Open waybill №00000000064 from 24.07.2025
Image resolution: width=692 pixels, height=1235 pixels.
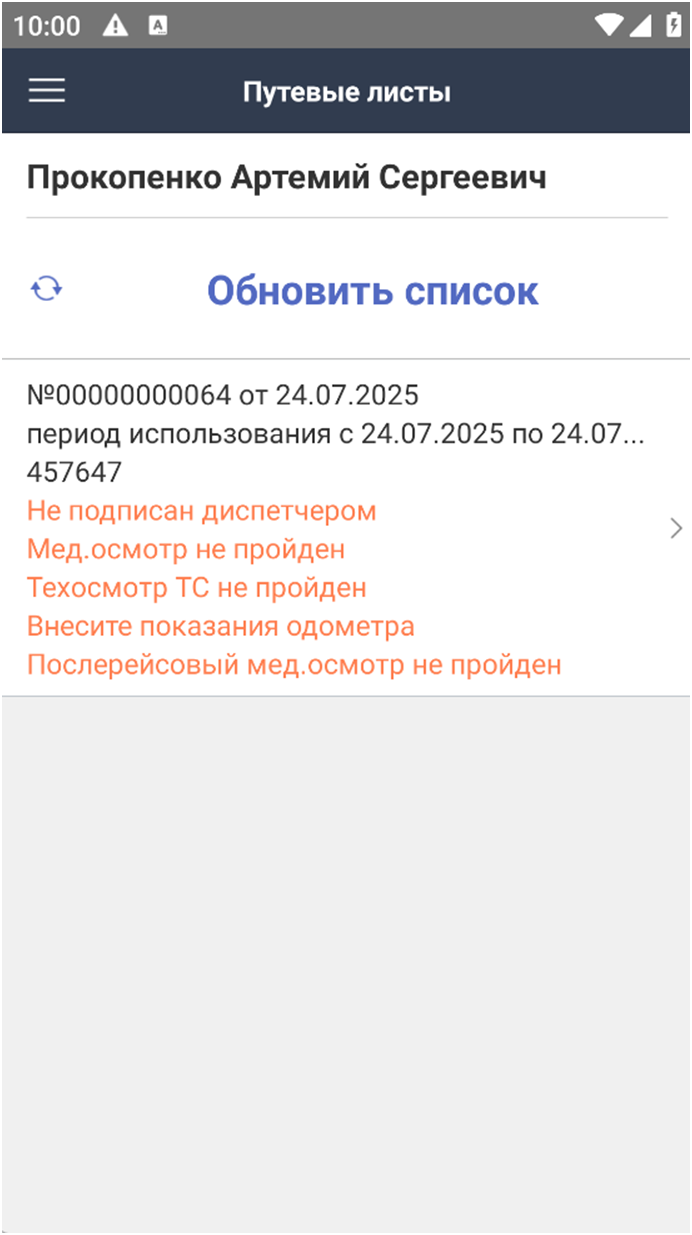pos(346,528)
